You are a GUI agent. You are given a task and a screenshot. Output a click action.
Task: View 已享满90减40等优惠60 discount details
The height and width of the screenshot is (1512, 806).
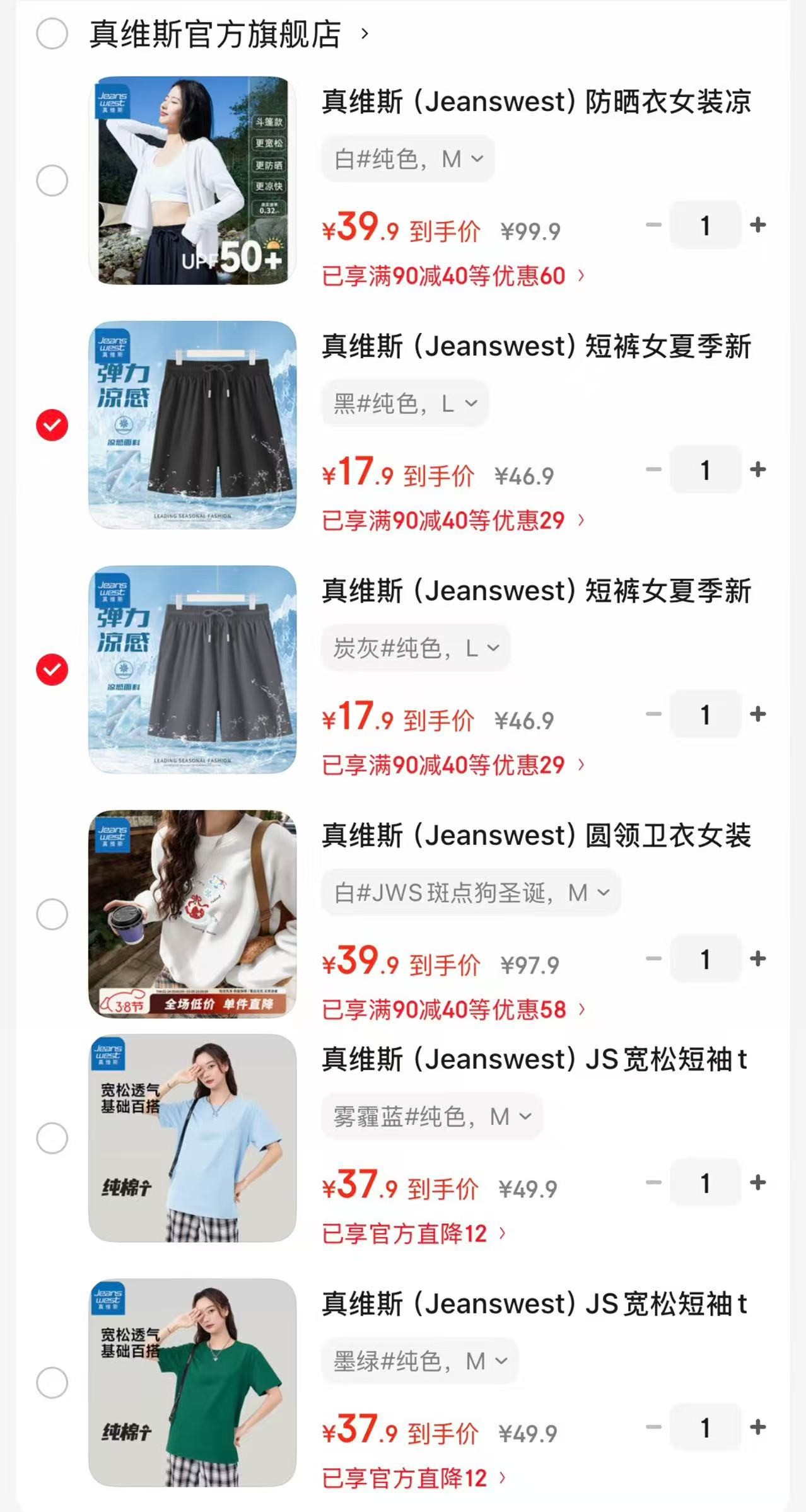(x=453, y=276)
